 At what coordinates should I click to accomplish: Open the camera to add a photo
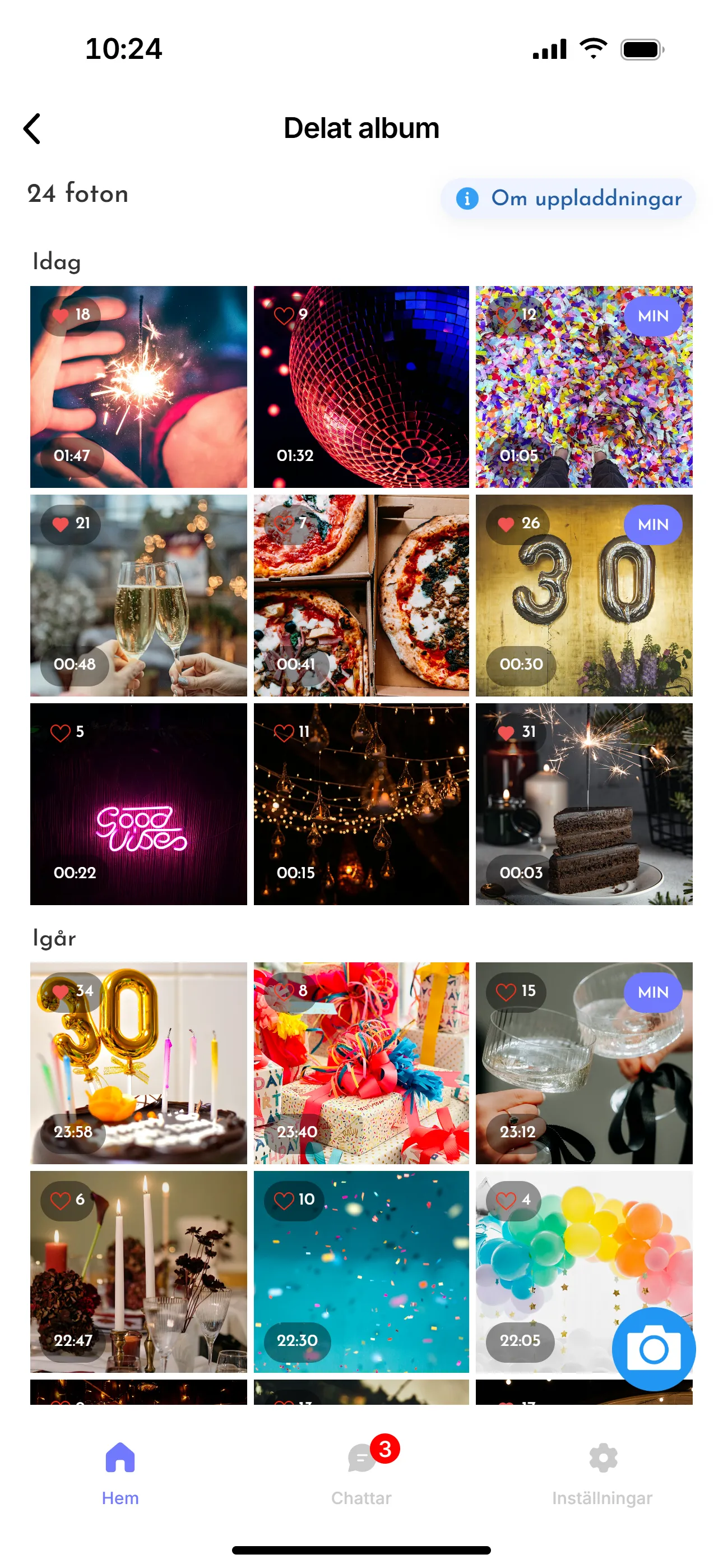654,1349
